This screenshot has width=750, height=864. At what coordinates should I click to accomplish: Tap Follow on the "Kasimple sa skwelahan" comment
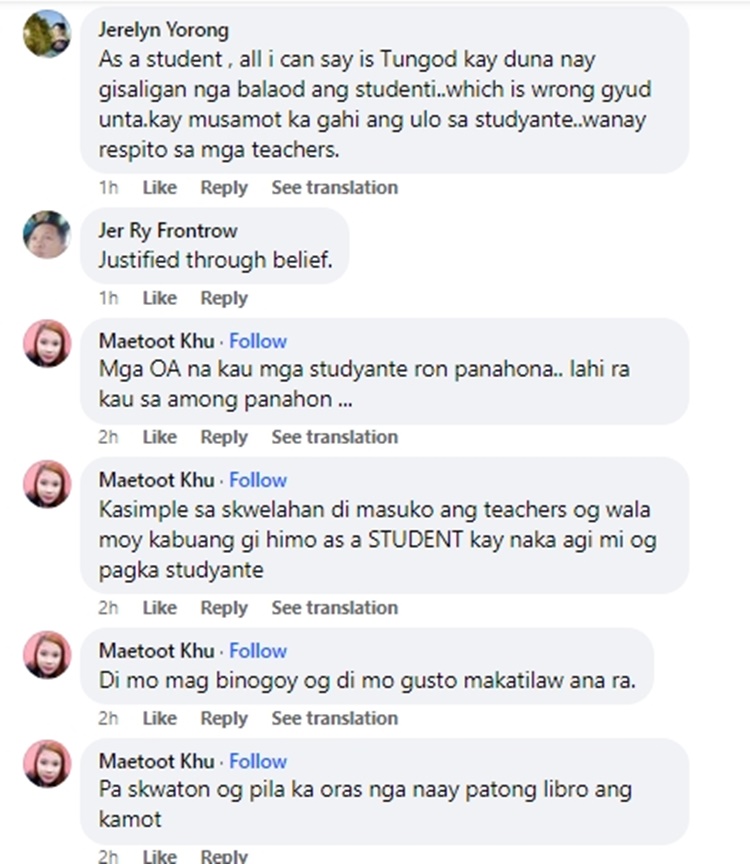click(258, 480)
